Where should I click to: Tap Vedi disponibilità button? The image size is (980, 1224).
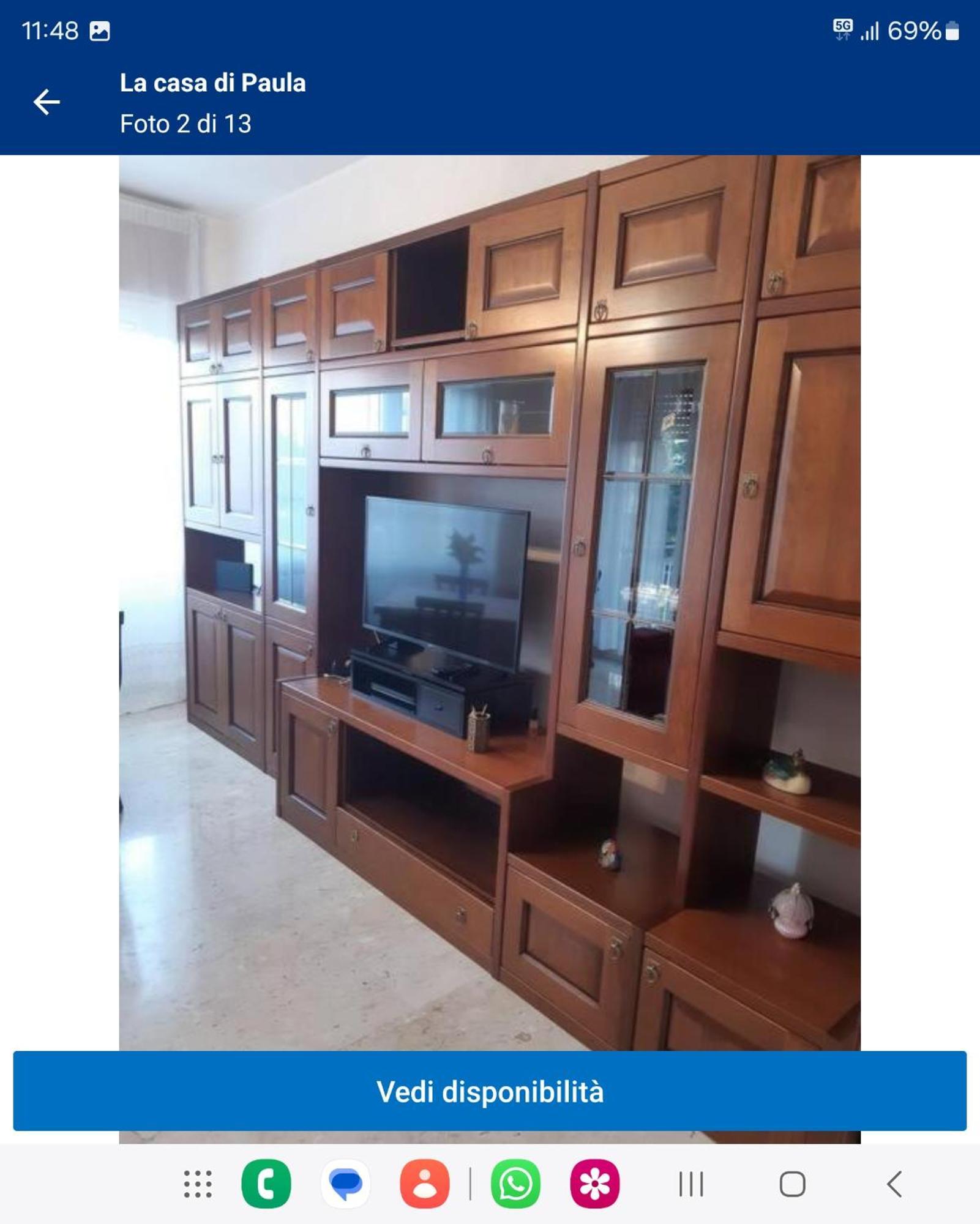(490, 1091)
